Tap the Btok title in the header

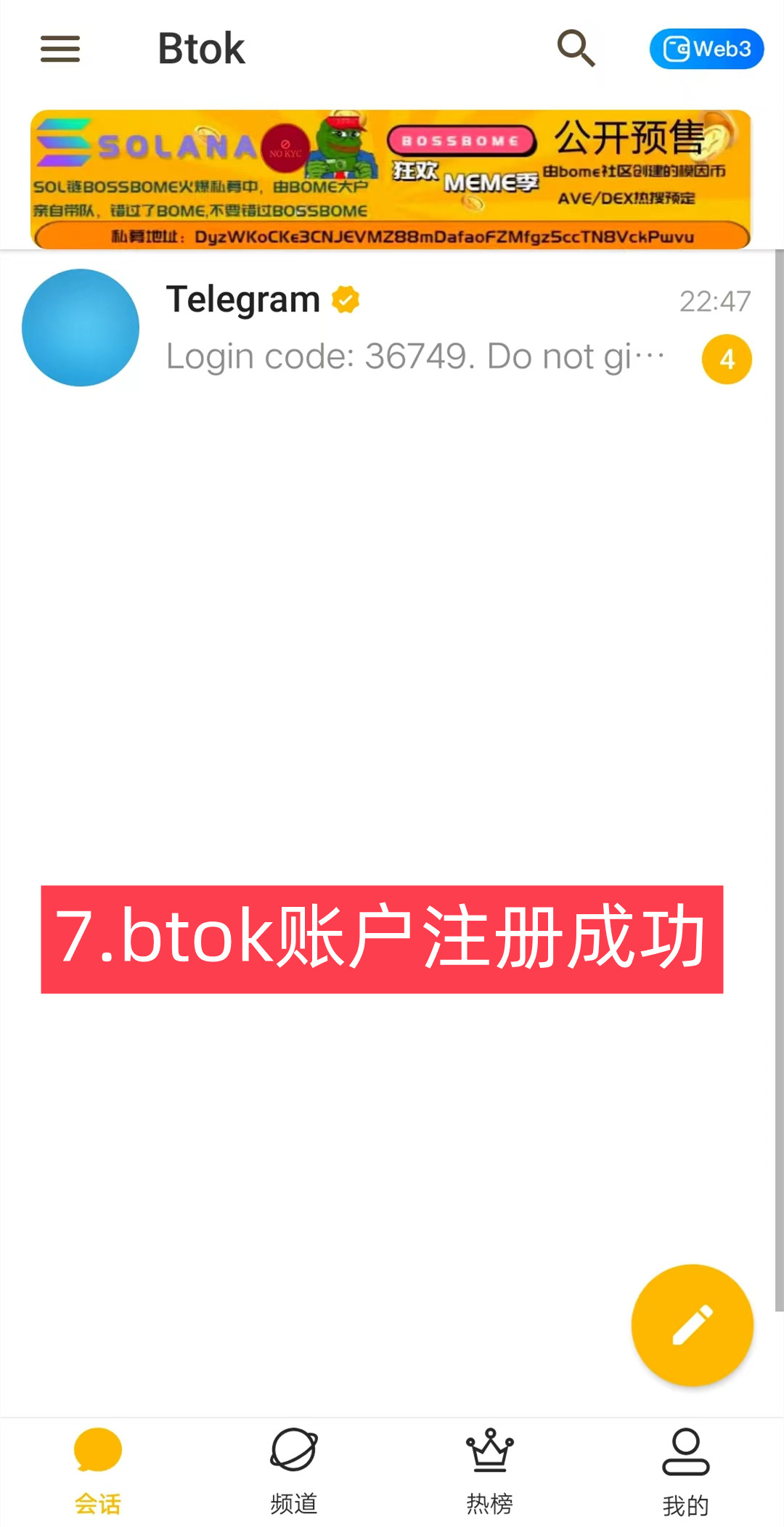(201, 47)
